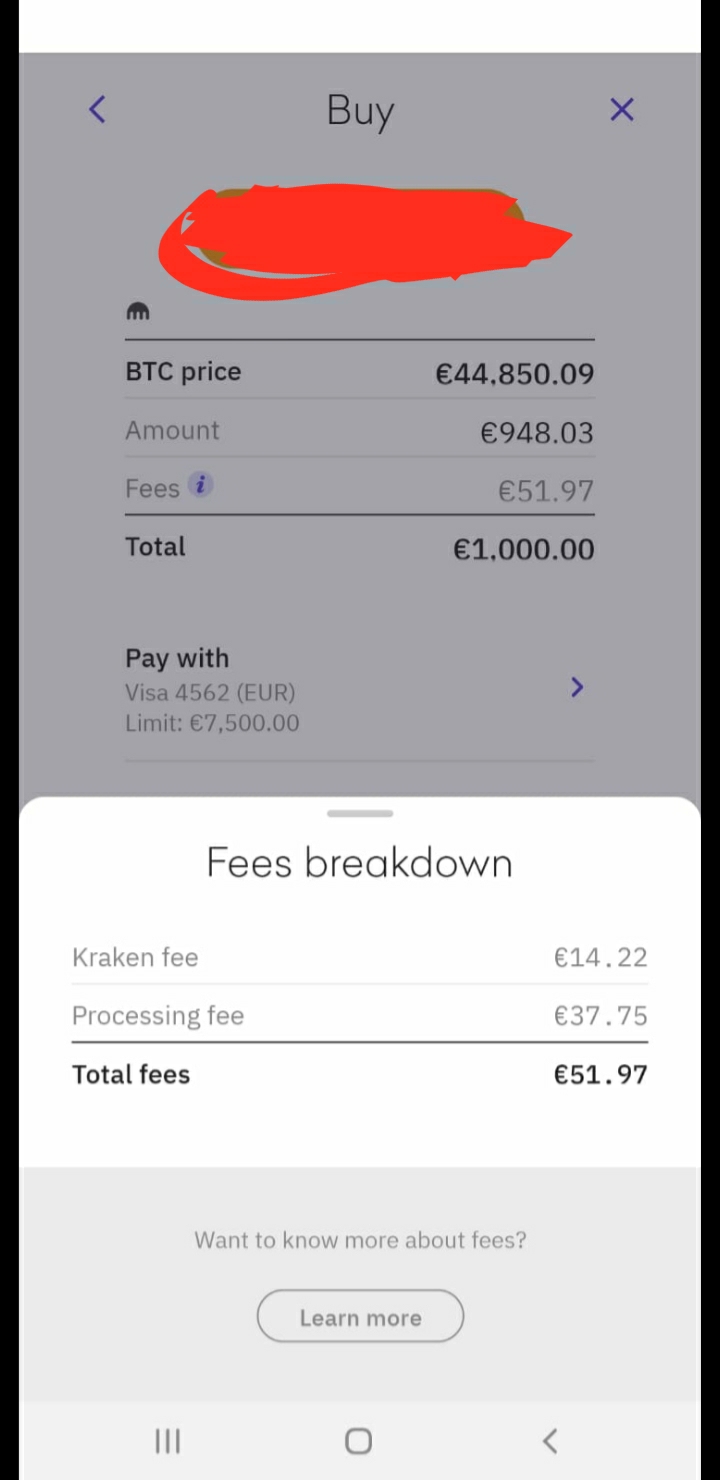Dismiss the Buy screen with the X
This screenshot has width=720, height=1480.
622,109
